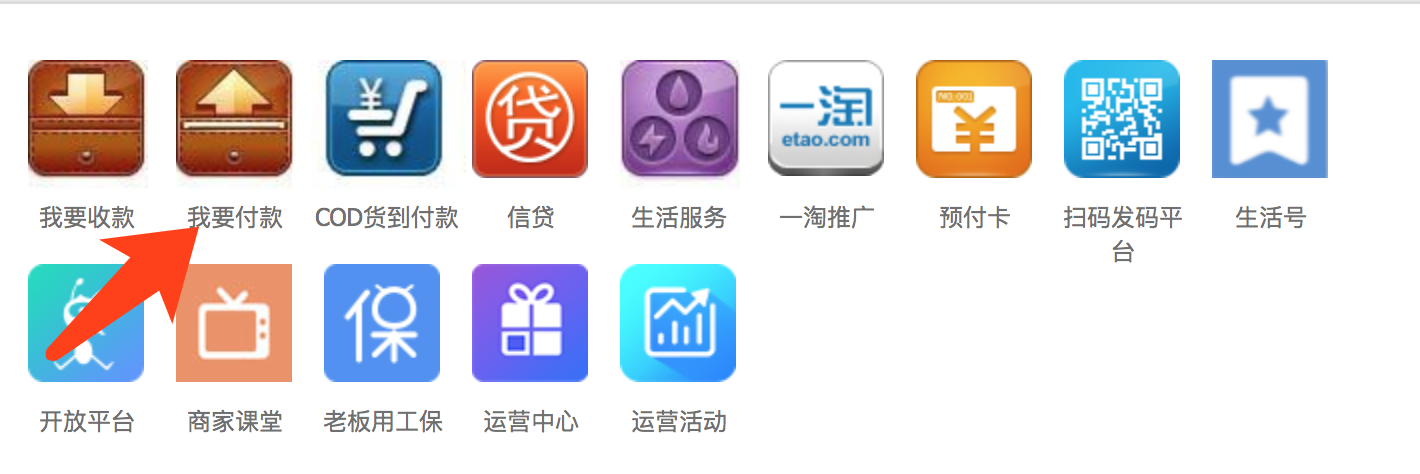The width and height of the screenshot is (1420, 474).
Task: Select 一淘推广 app
Action: click(826, 120)
